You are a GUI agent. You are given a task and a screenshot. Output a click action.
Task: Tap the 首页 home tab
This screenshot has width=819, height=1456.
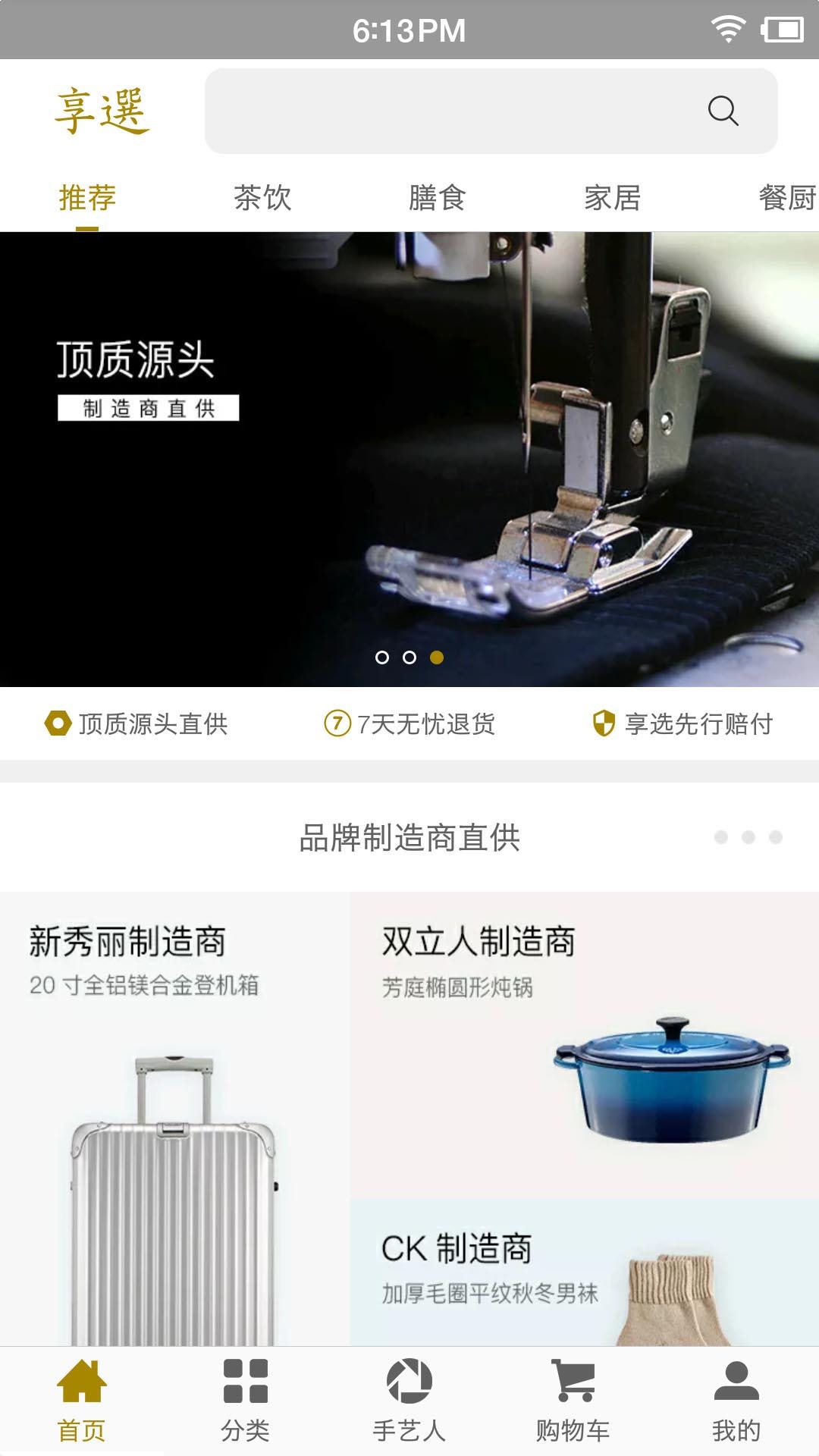[x=82, y=1401]
